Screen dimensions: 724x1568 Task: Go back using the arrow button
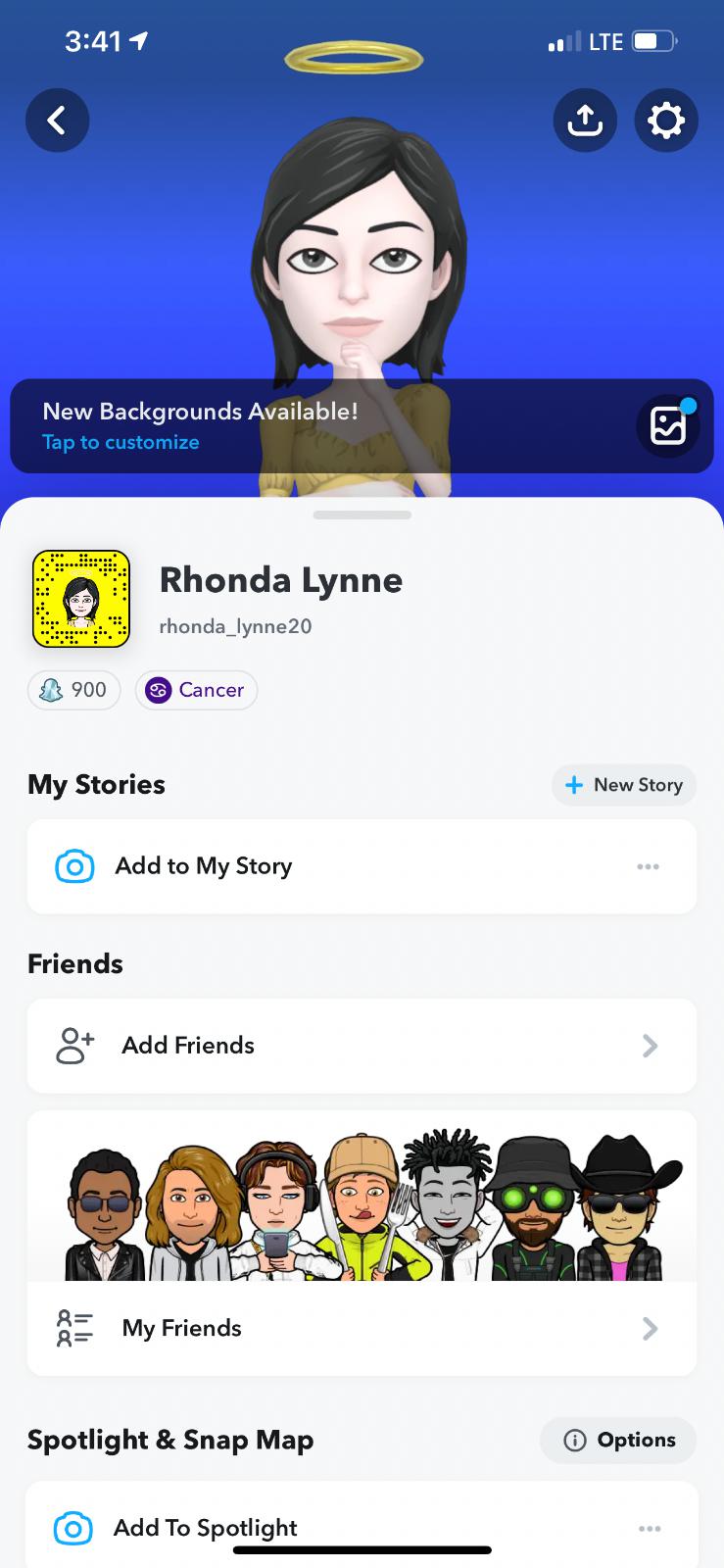(x=57, y=121)
